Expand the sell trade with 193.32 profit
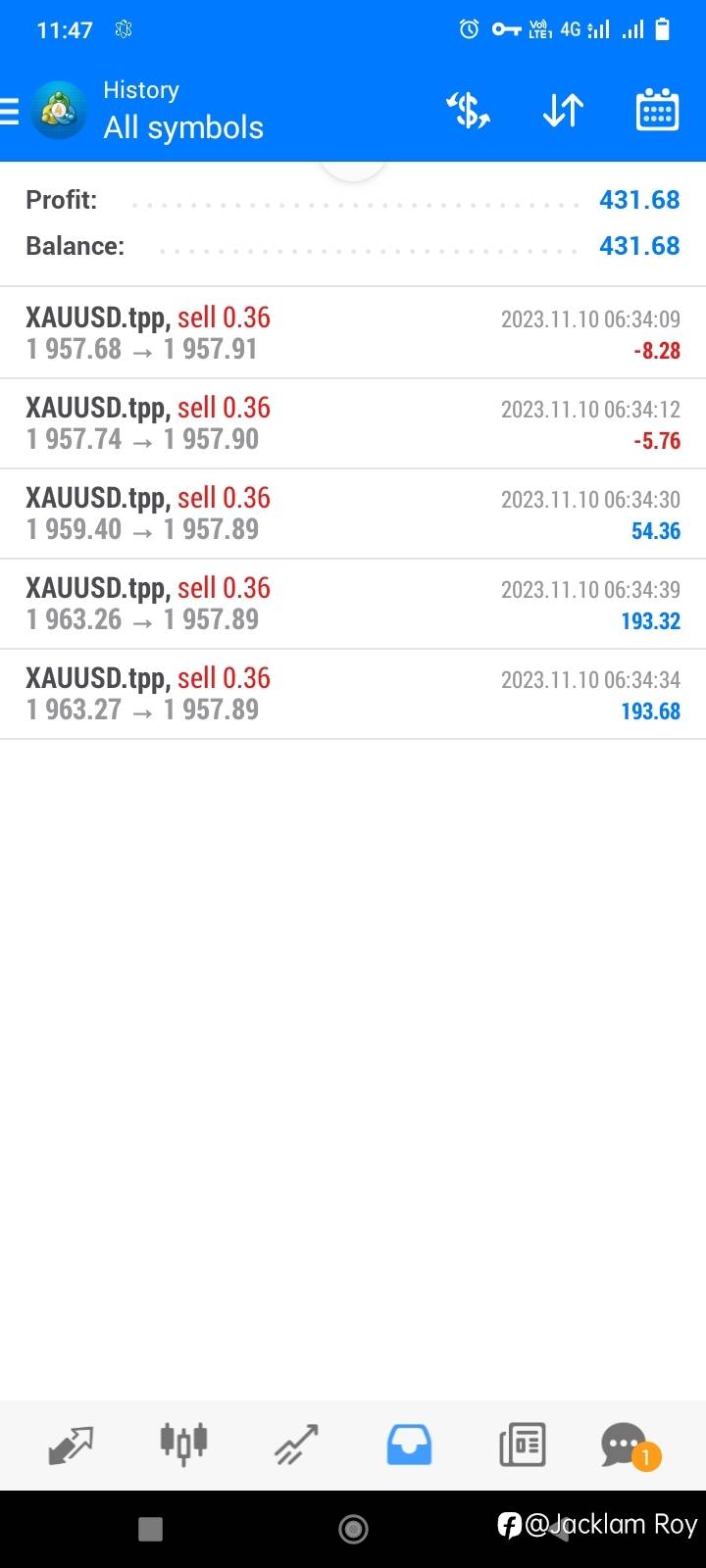The image size is (706, 1568). point(353,604)
